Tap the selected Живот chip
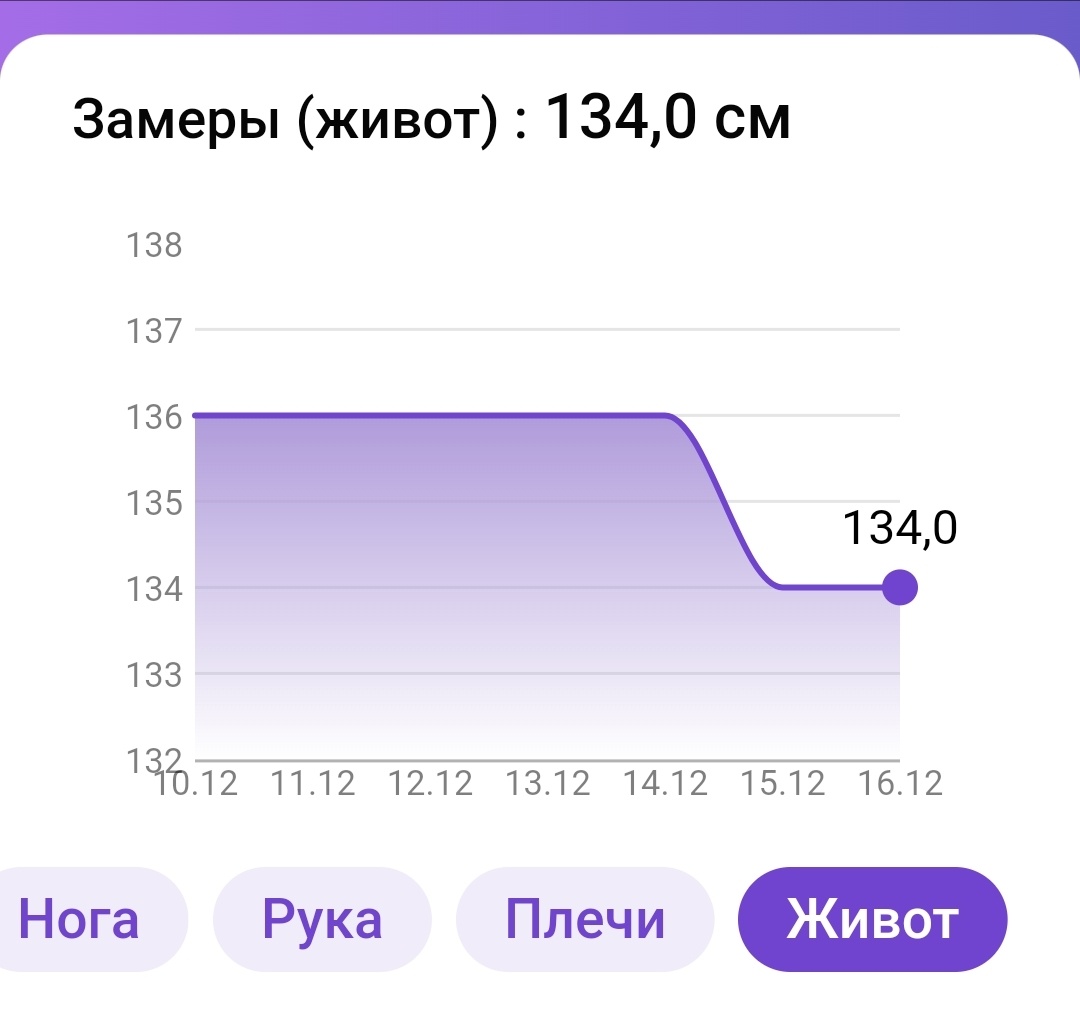1080x1019 pixels. click(x=872, y=920)
